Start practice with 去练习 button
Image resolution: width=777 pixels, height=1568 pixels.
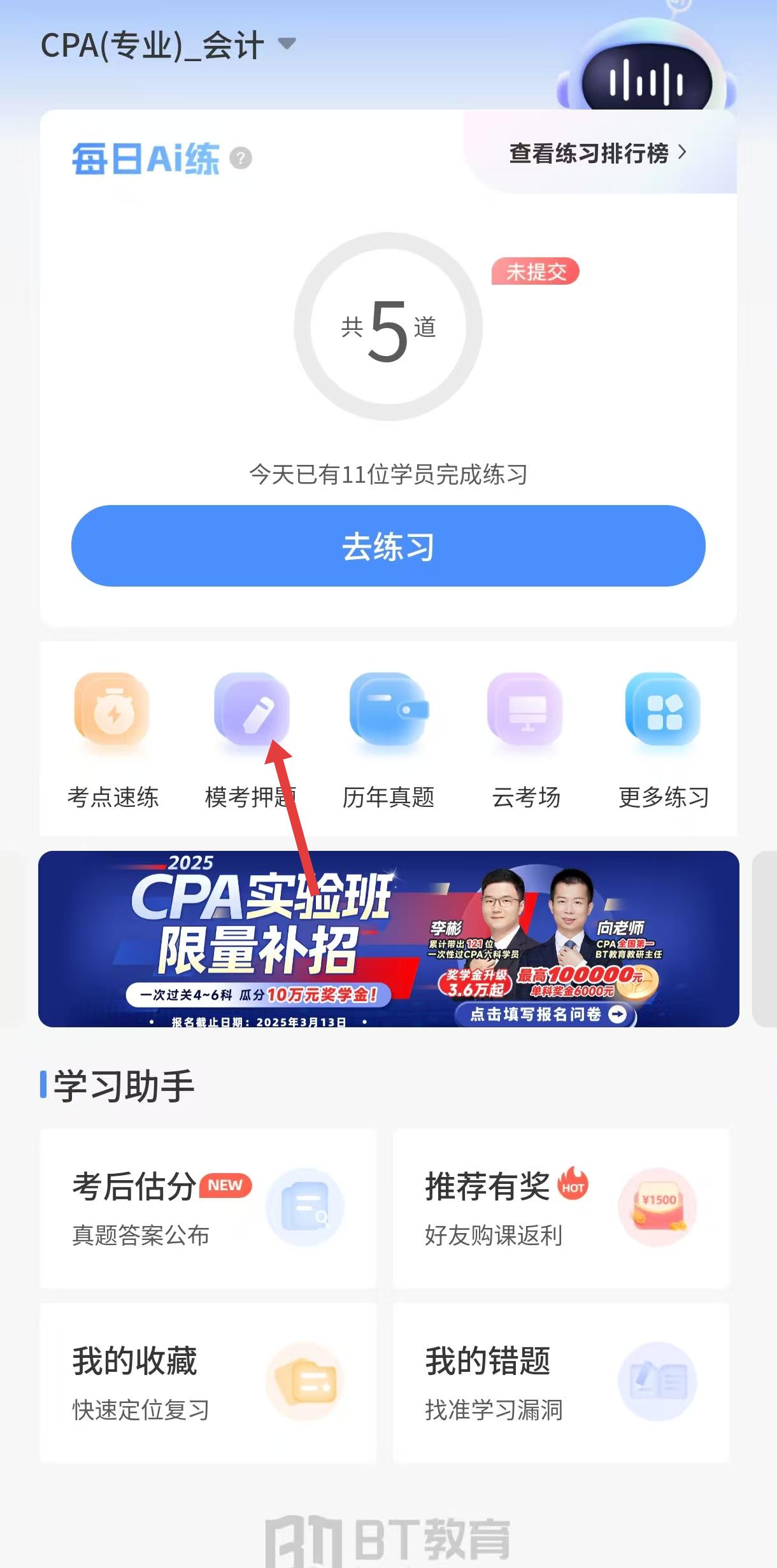(x=388, y=546)
